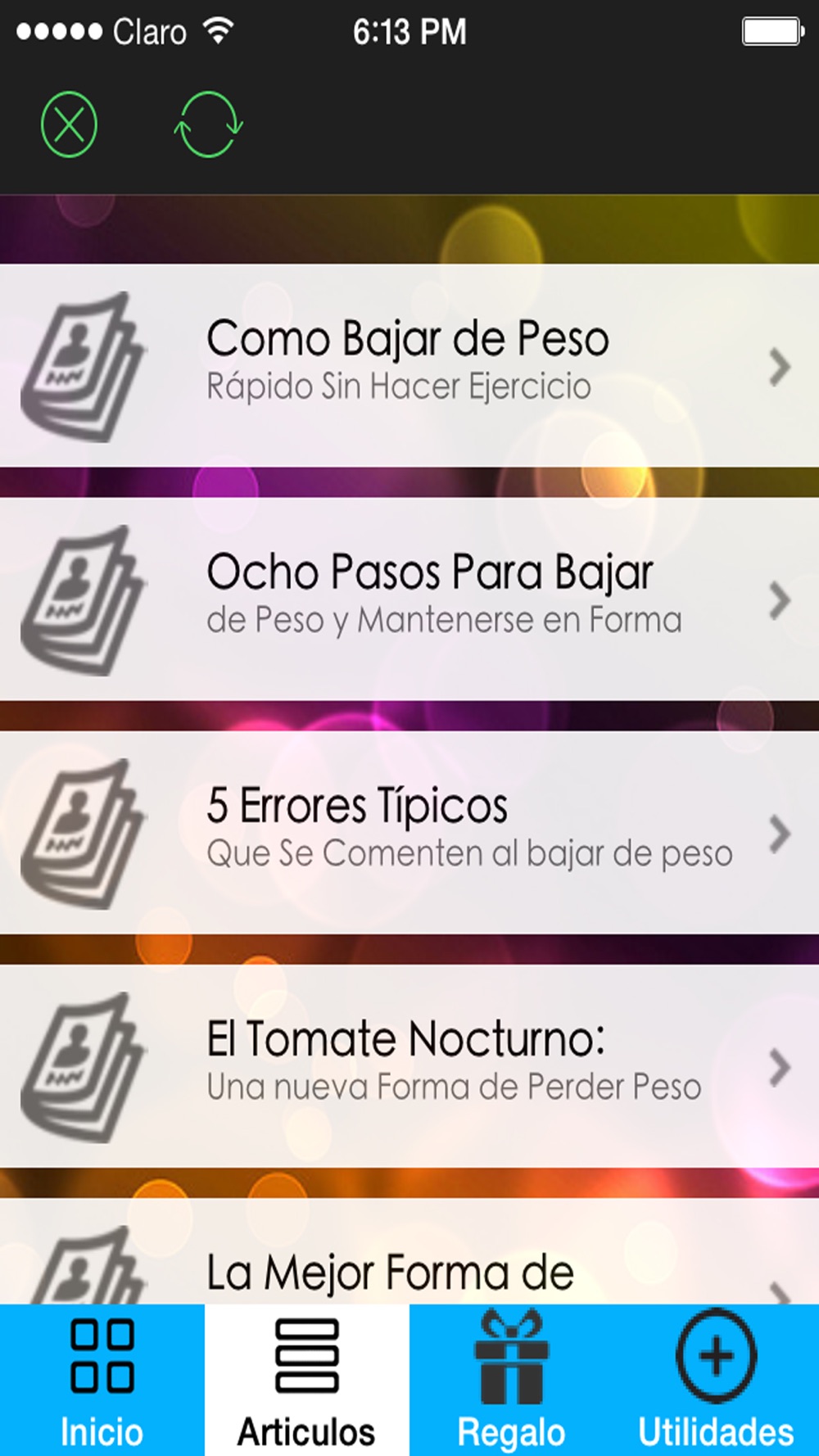
Task: Refresh the articles list
Action: (x=209, y=124)
